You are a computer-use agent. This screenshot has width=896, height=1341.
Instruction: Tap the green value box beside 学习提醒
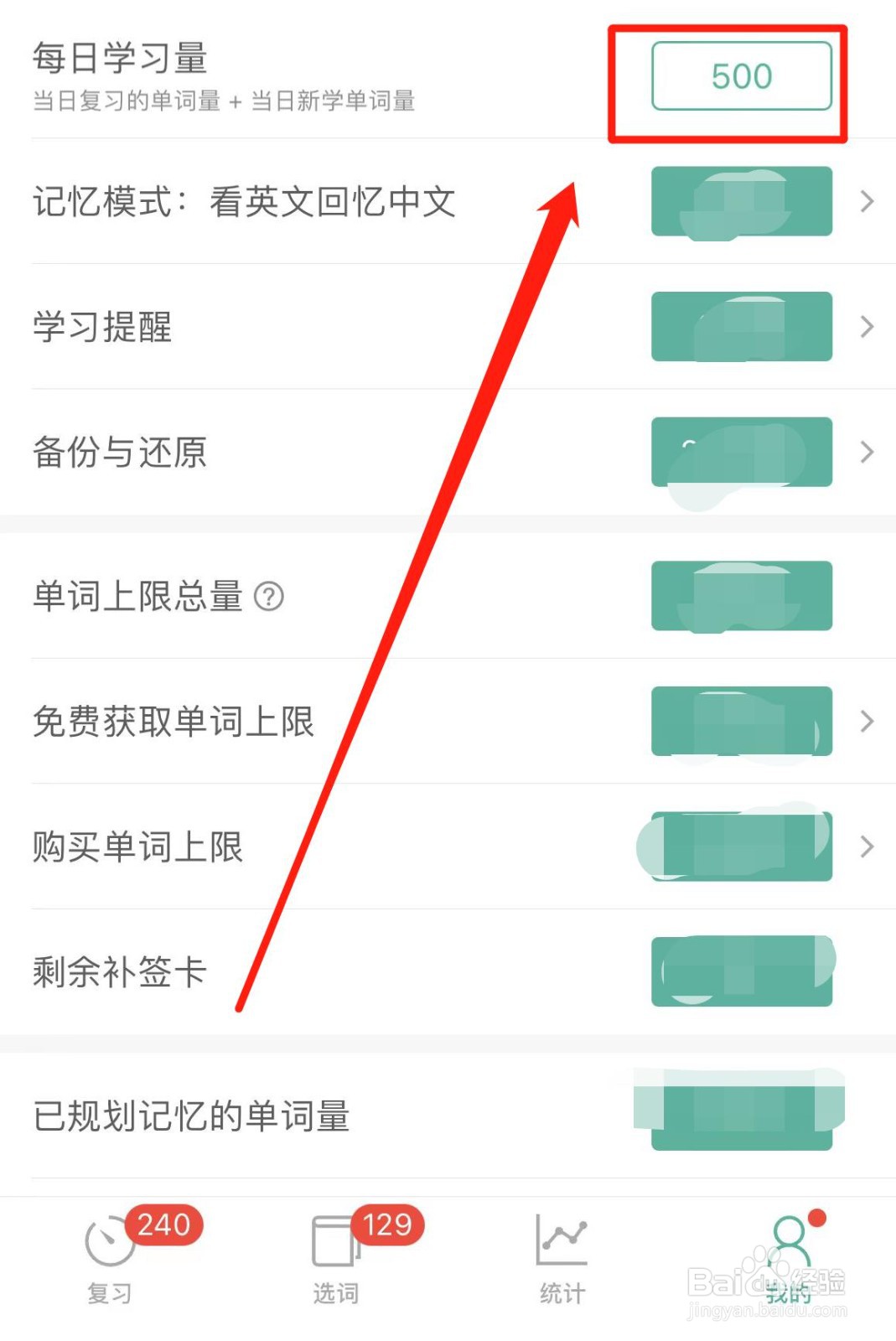(741, 327)
